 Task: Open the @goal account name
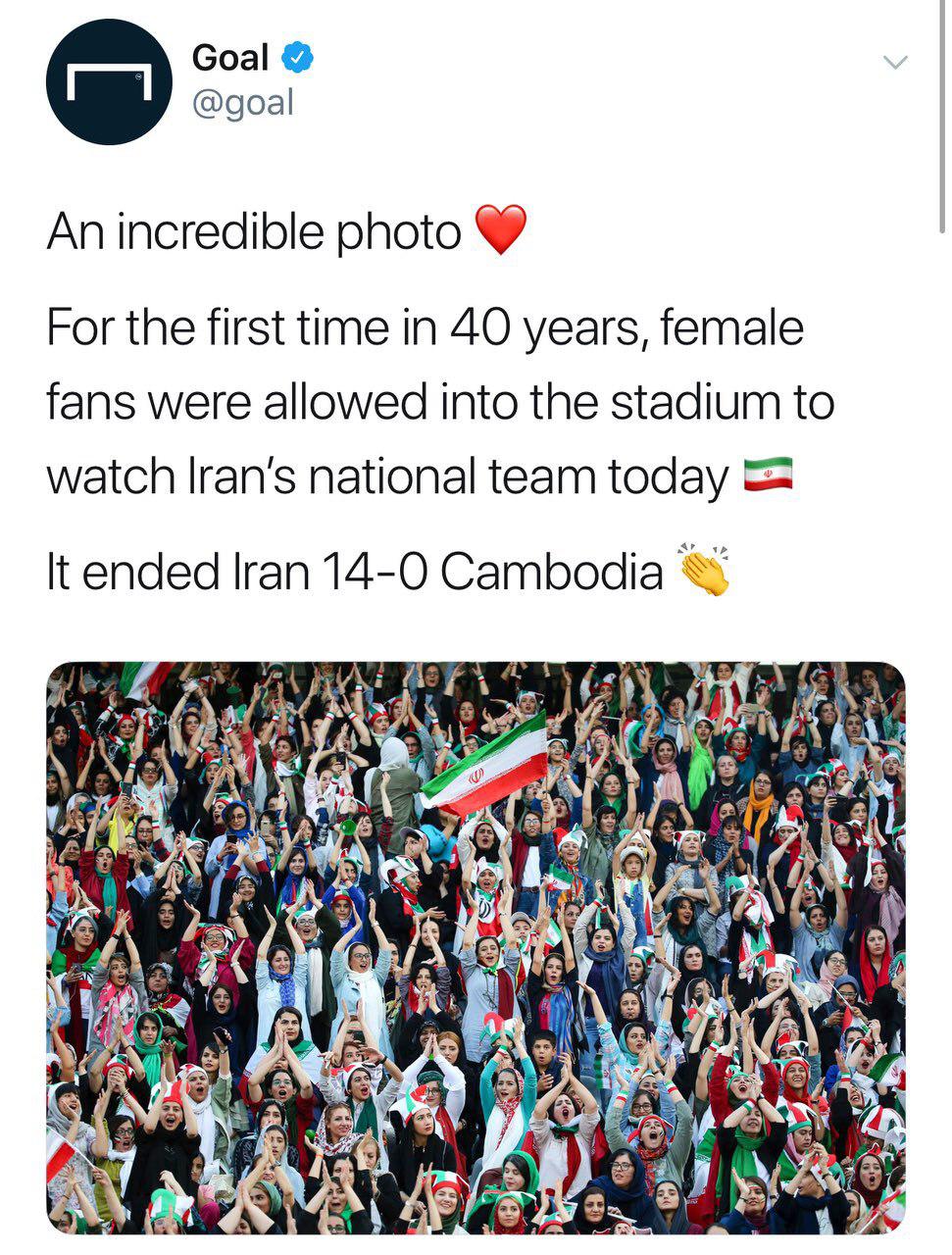(x=242, y=101)
